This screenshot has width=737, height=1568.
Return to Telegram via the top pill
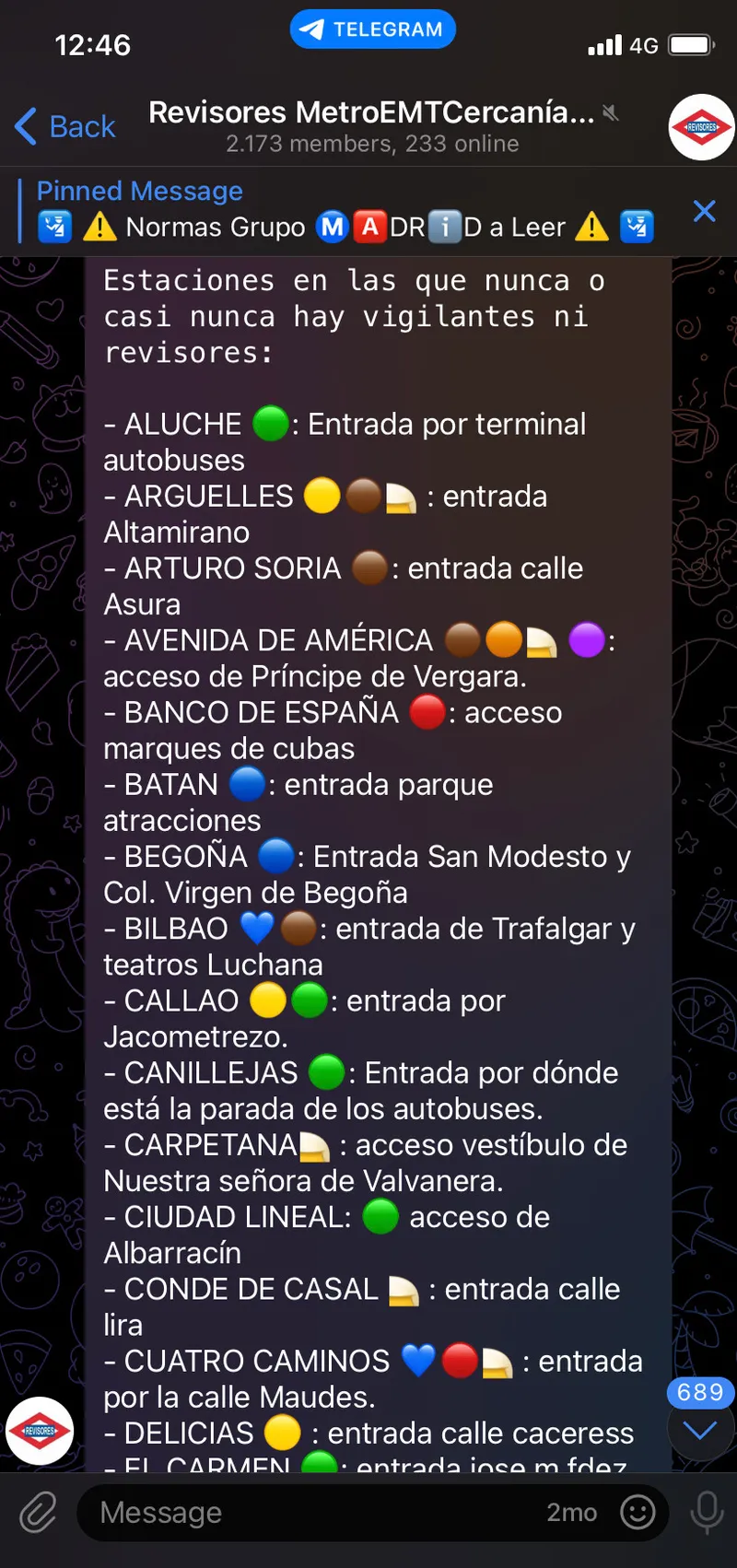tap(373, 29)
